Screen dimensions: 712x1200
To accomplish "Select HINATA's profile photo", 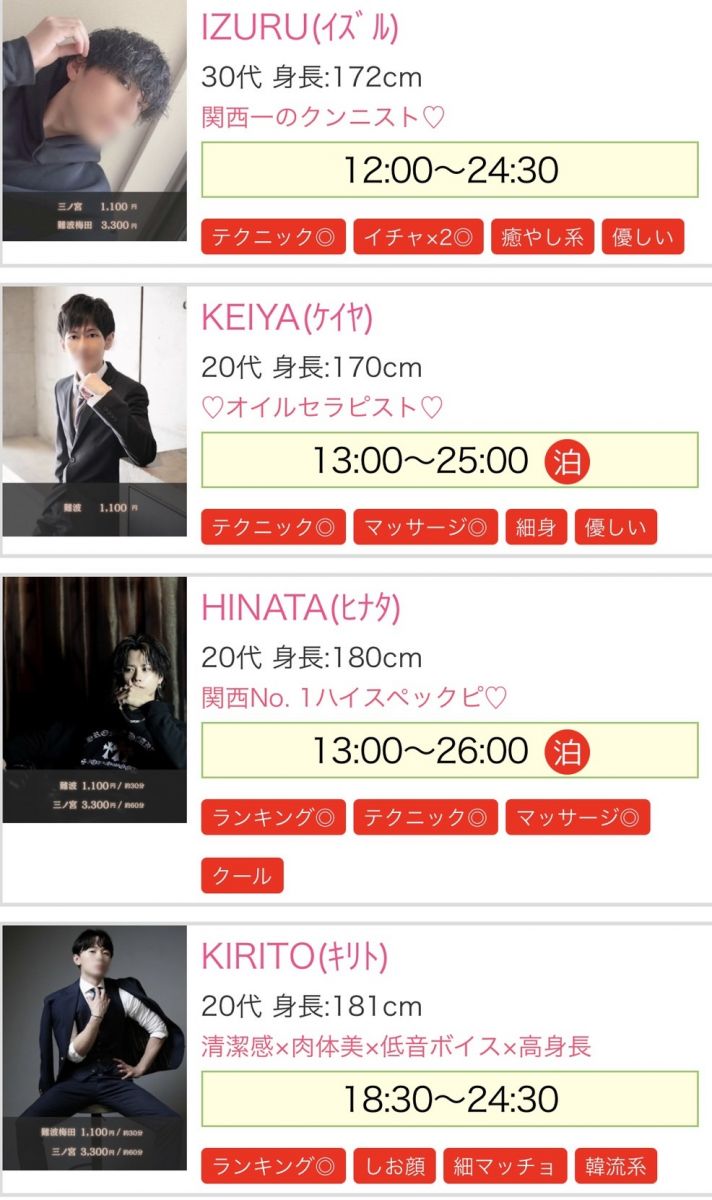I will point(94,699).
